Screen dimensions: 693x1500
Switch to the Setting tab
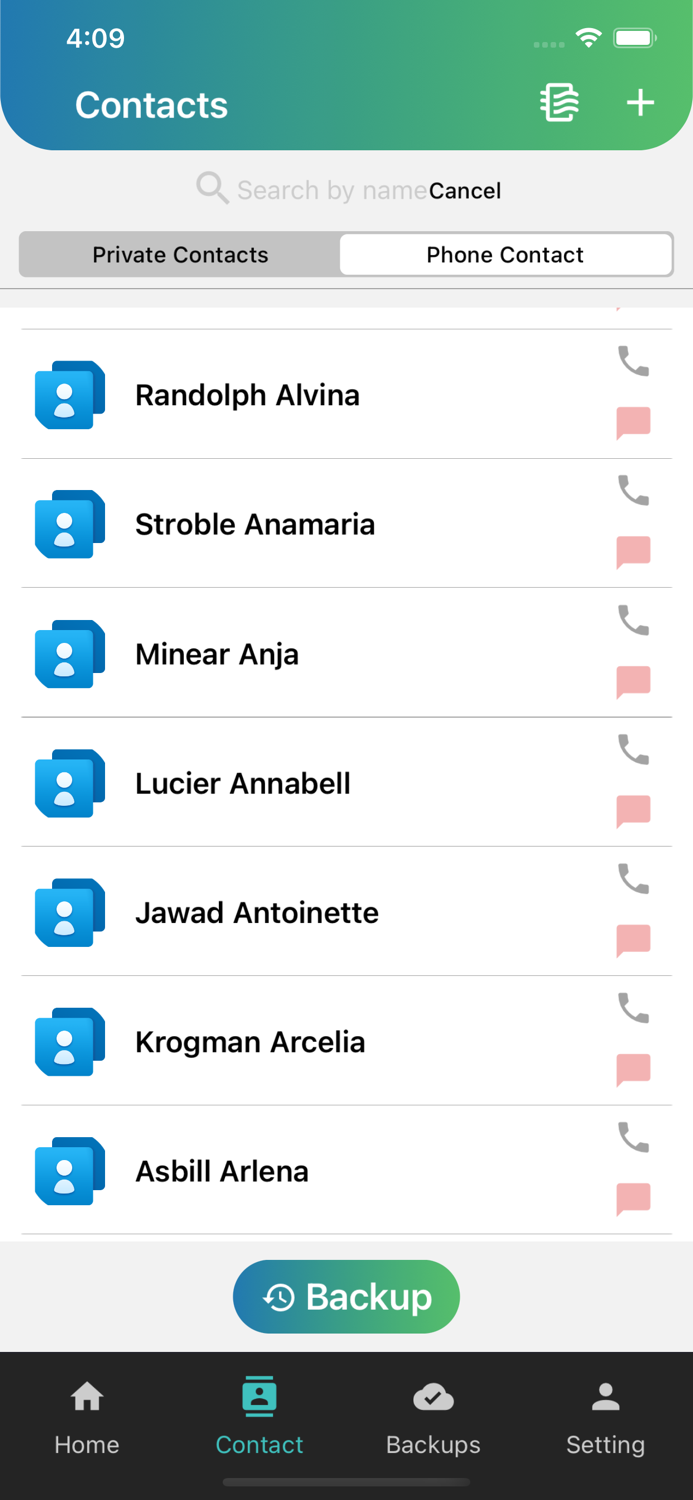pos(605,1418)
